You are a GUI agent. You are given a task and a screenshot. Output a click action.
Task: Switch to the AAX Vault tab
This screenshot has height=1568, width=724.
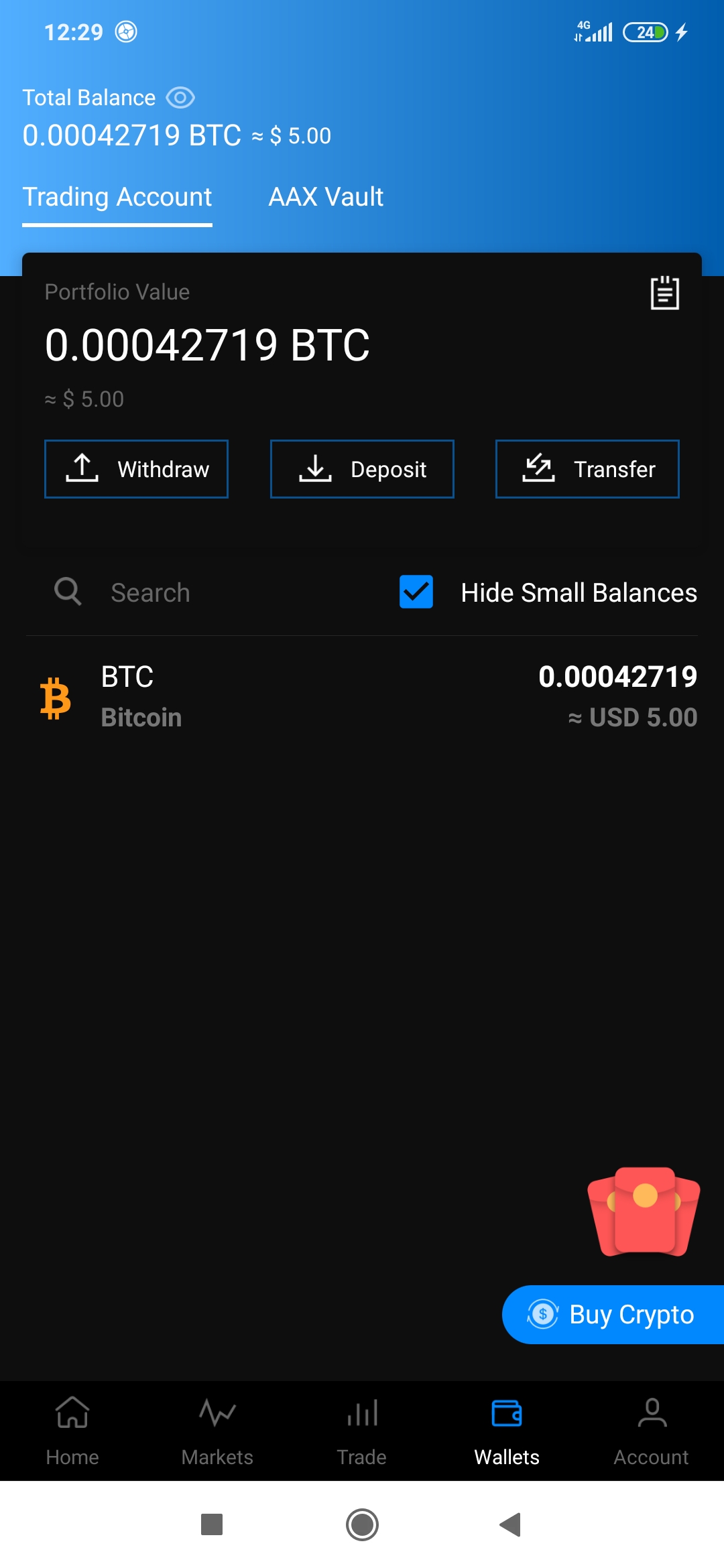[326, 197]
